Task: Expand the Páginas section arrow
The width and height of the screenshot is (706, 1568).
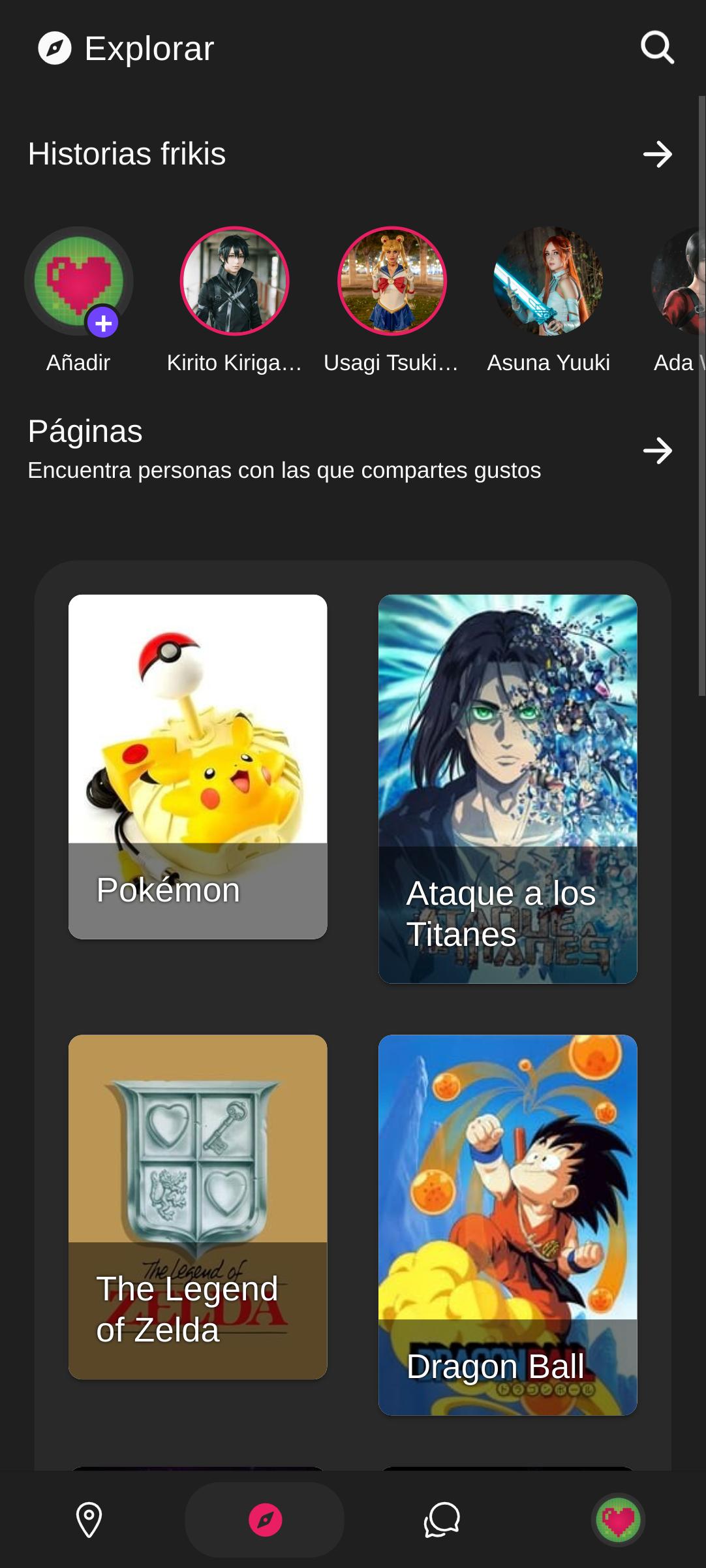Action: [657, 450]
